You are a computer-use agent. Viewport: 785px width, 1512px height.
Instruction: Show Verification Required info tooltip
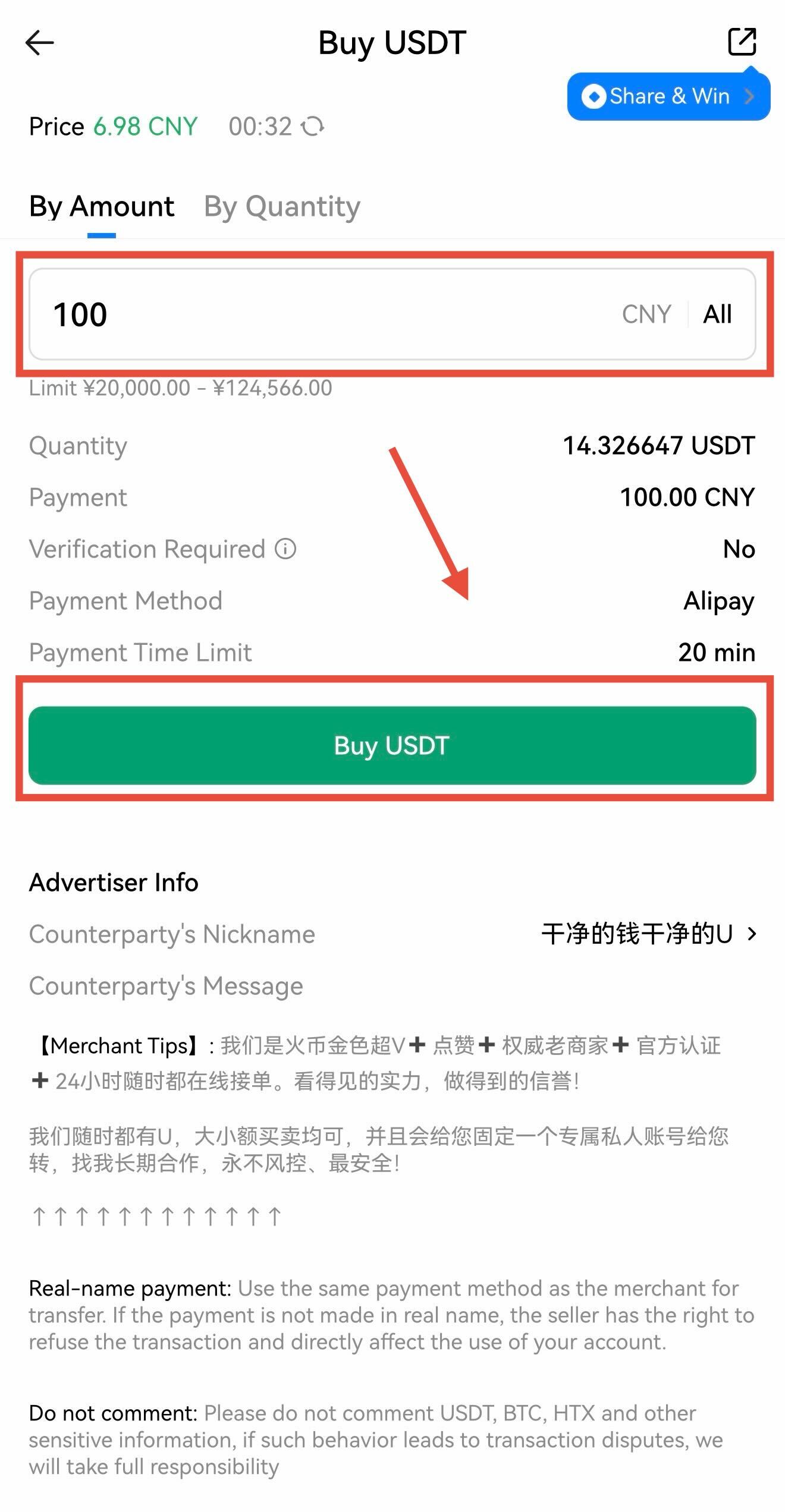(285, 549)
